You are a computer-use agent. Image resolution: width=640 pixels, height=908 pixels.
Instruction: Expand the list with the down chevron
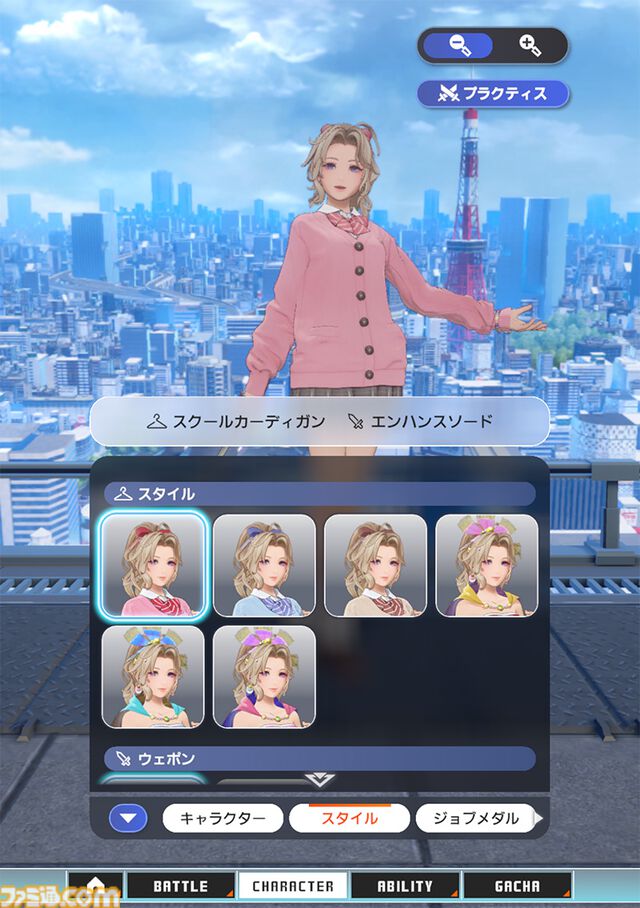[319, 780]
